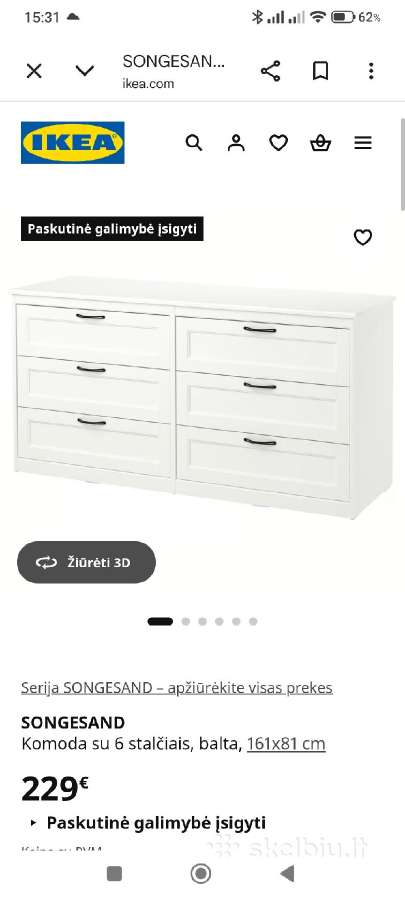Tap the system home button

point(201,874)
